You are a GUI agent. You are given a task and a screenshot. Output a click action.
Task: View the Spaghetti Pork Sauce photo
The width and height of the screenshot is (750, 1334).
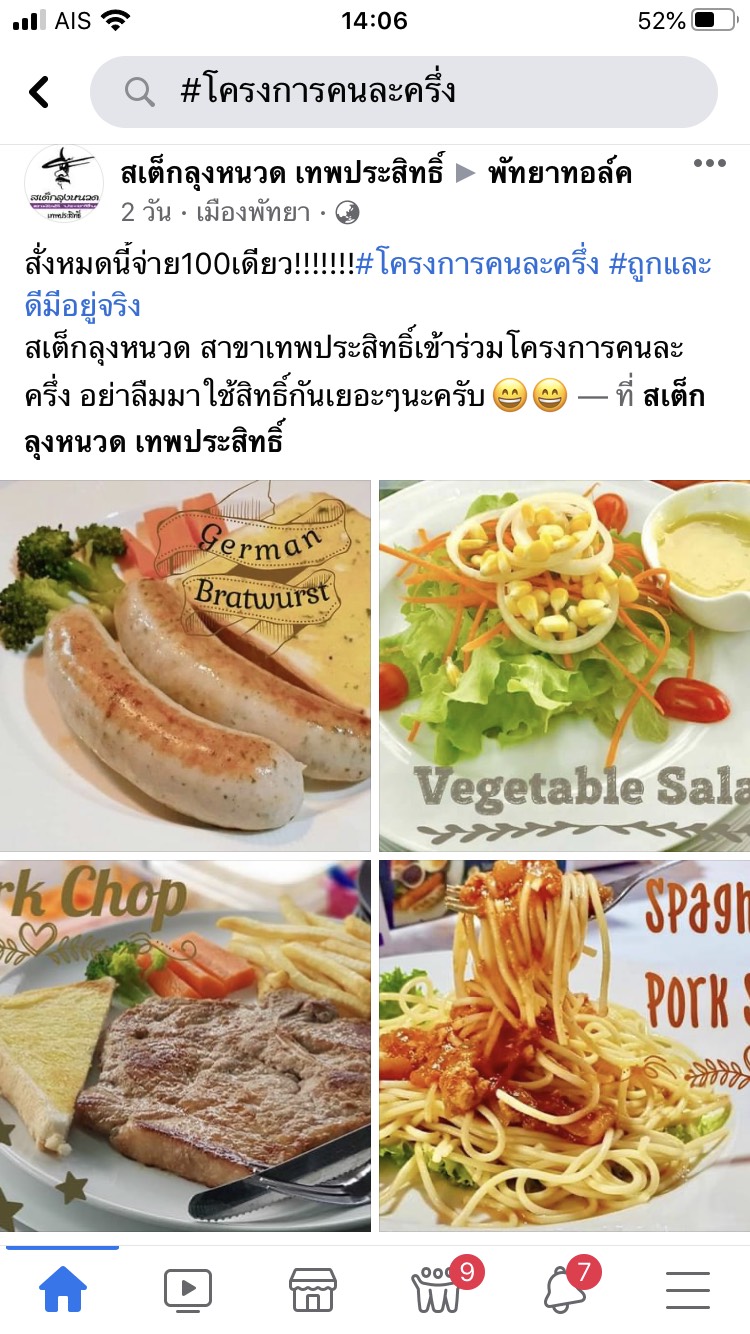tap(564, 1046)
